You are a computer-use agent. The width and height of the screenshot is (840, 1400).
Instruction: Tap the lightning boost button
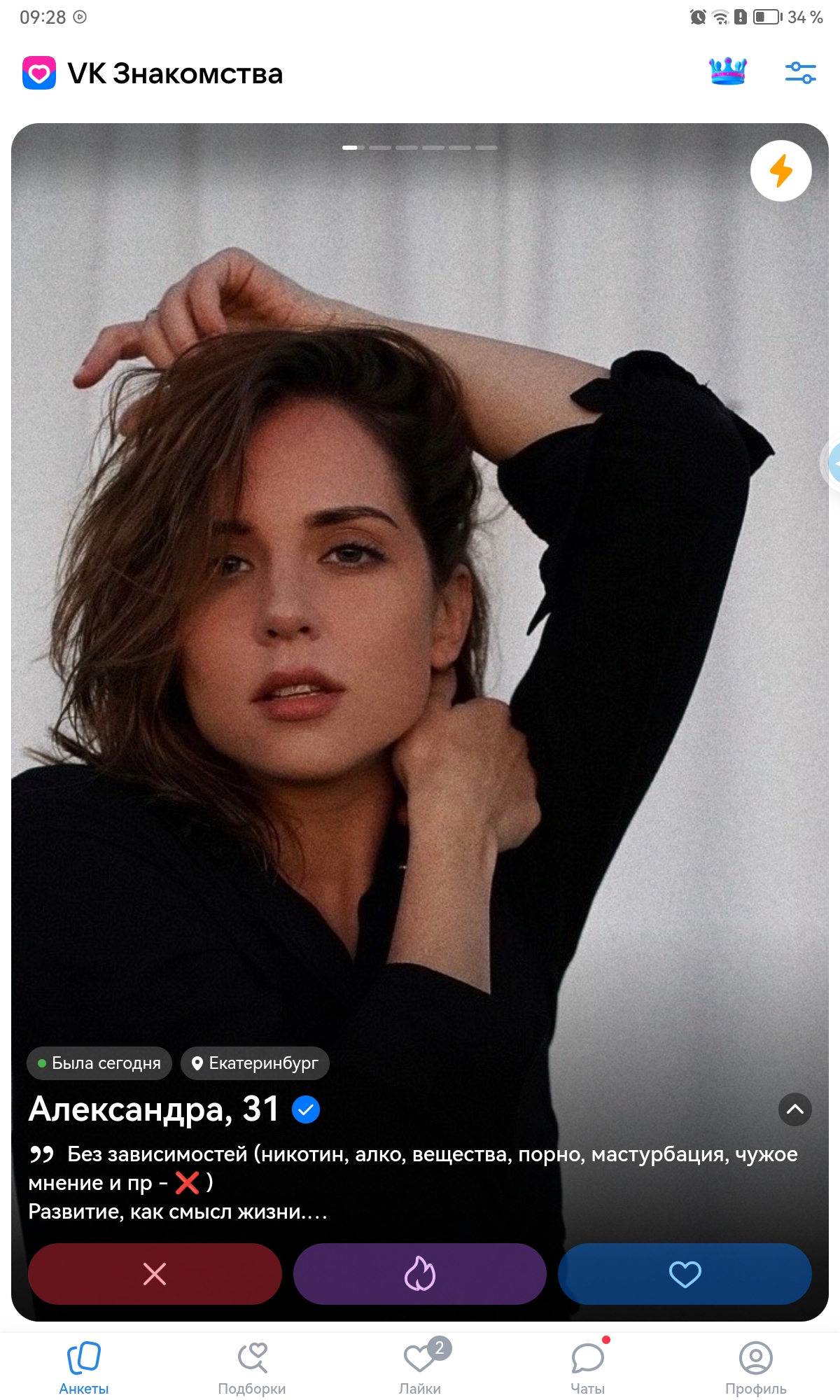tap(780, 171)
